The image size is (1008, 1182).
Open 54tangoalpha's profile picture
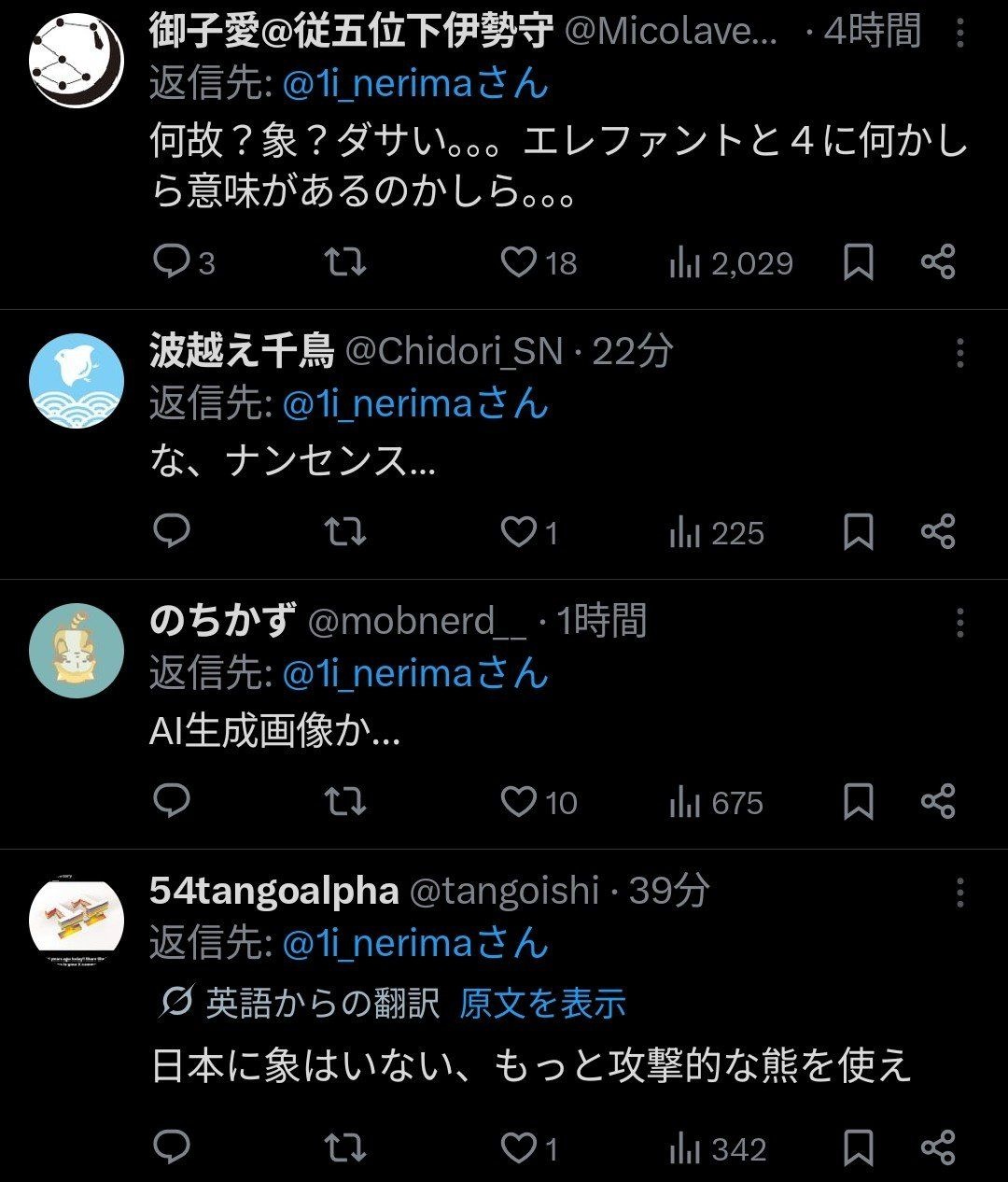[x=77, y=920]
